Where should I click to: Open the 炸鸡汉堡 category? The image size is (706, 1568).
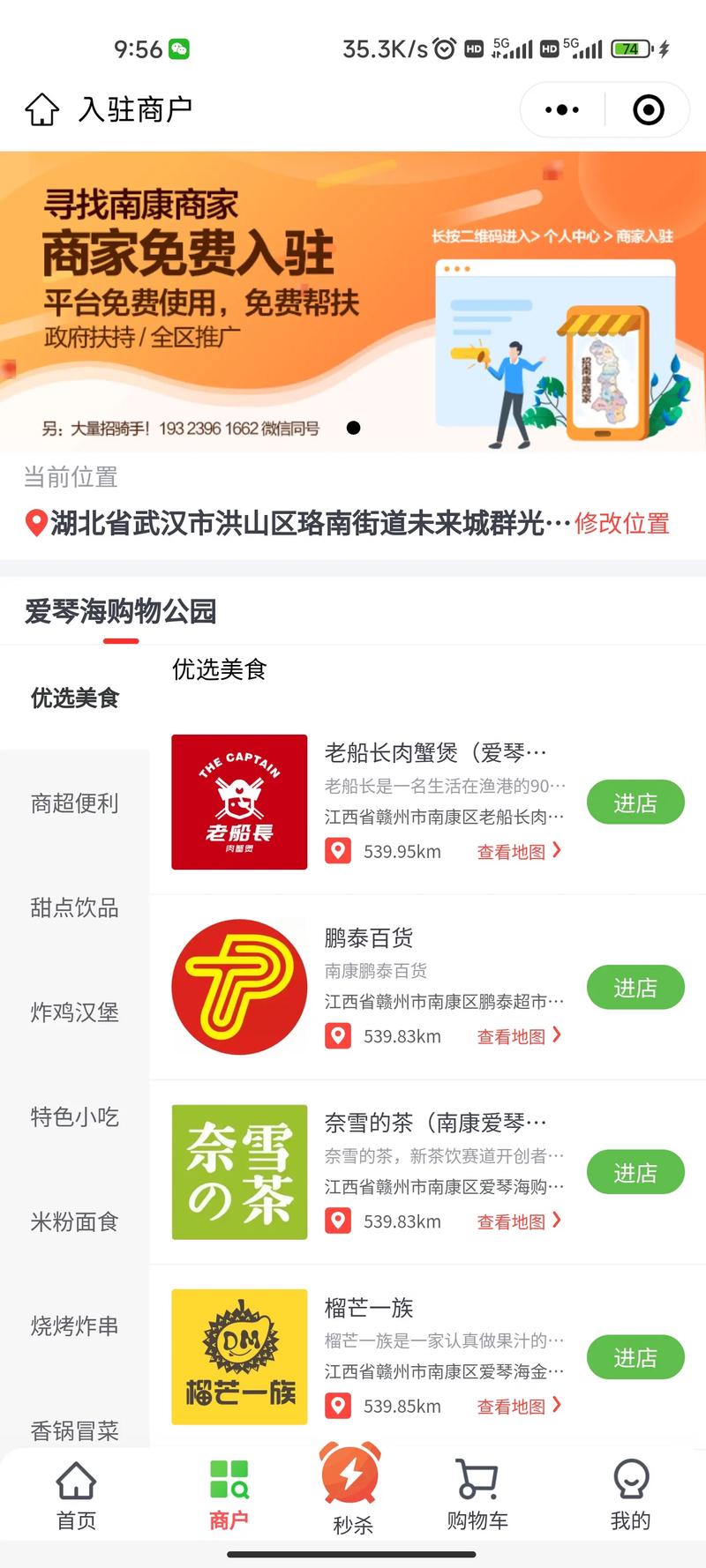[x=75, y=1012]
